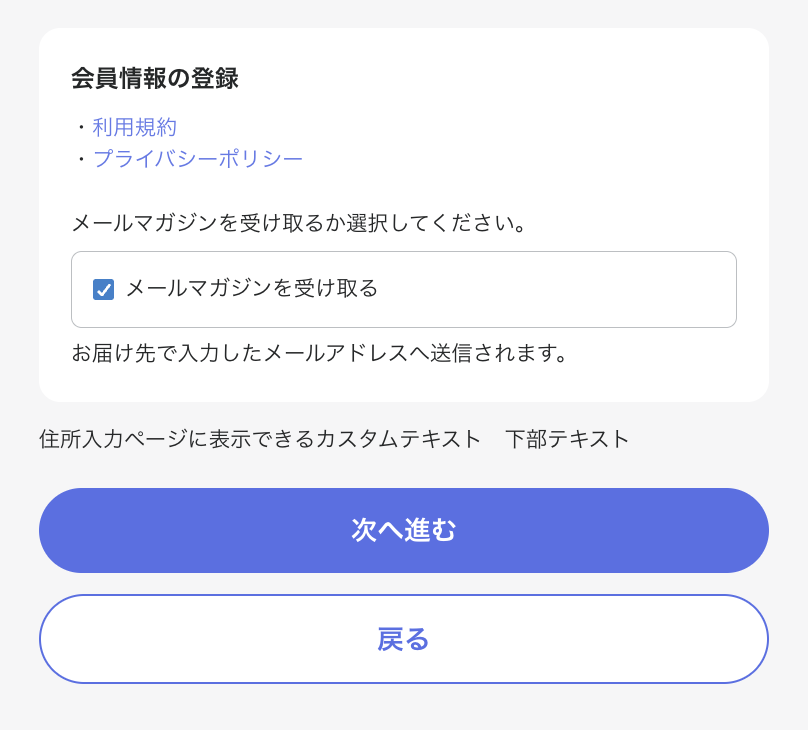Screen dimensions: 808x730
Task: Uncheck メールマガジンを受け取る checkbox
Action: click(103, 289)
